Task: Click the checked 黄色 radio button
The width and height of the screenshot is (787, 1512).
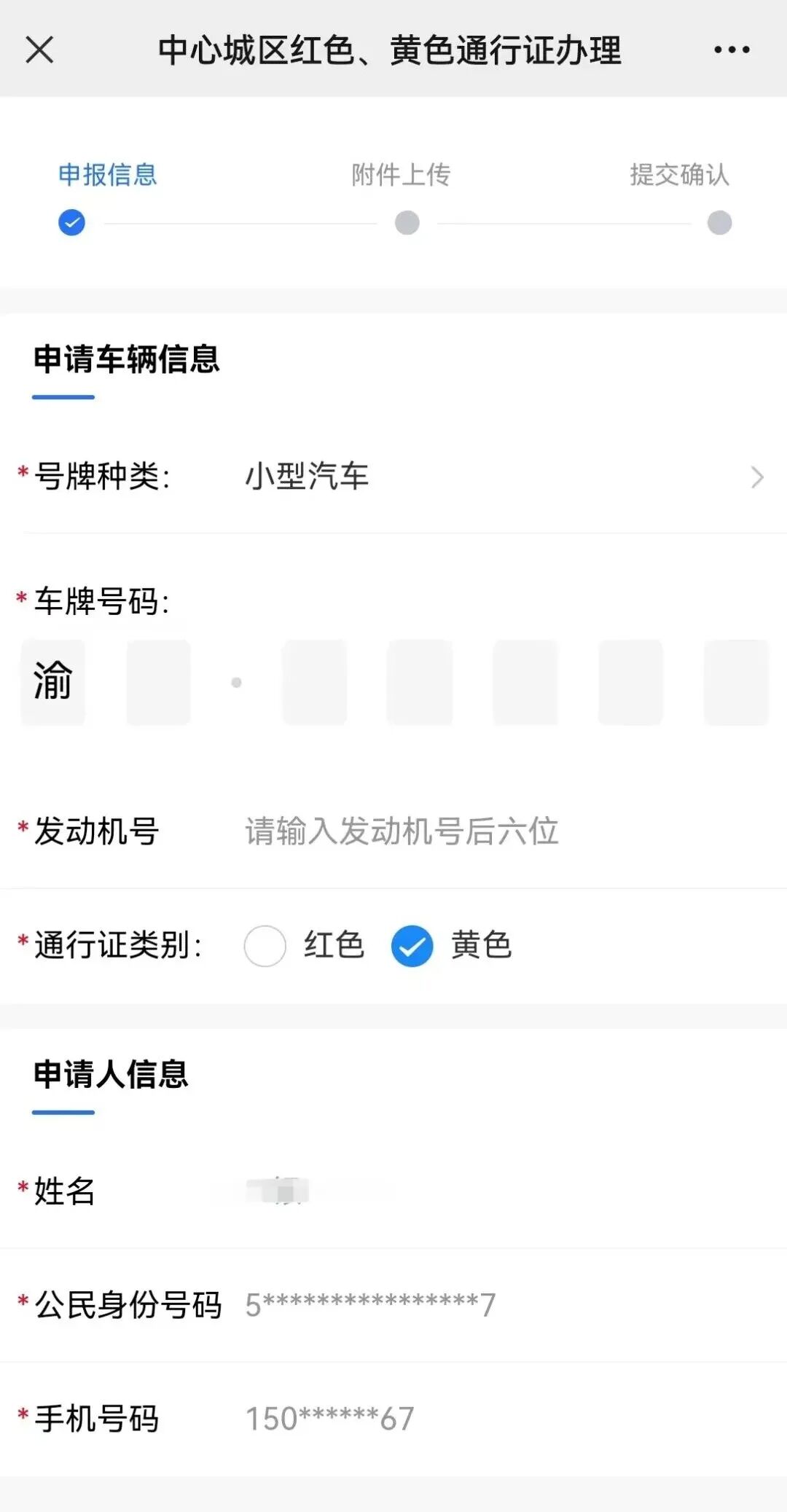Action: 412,946
